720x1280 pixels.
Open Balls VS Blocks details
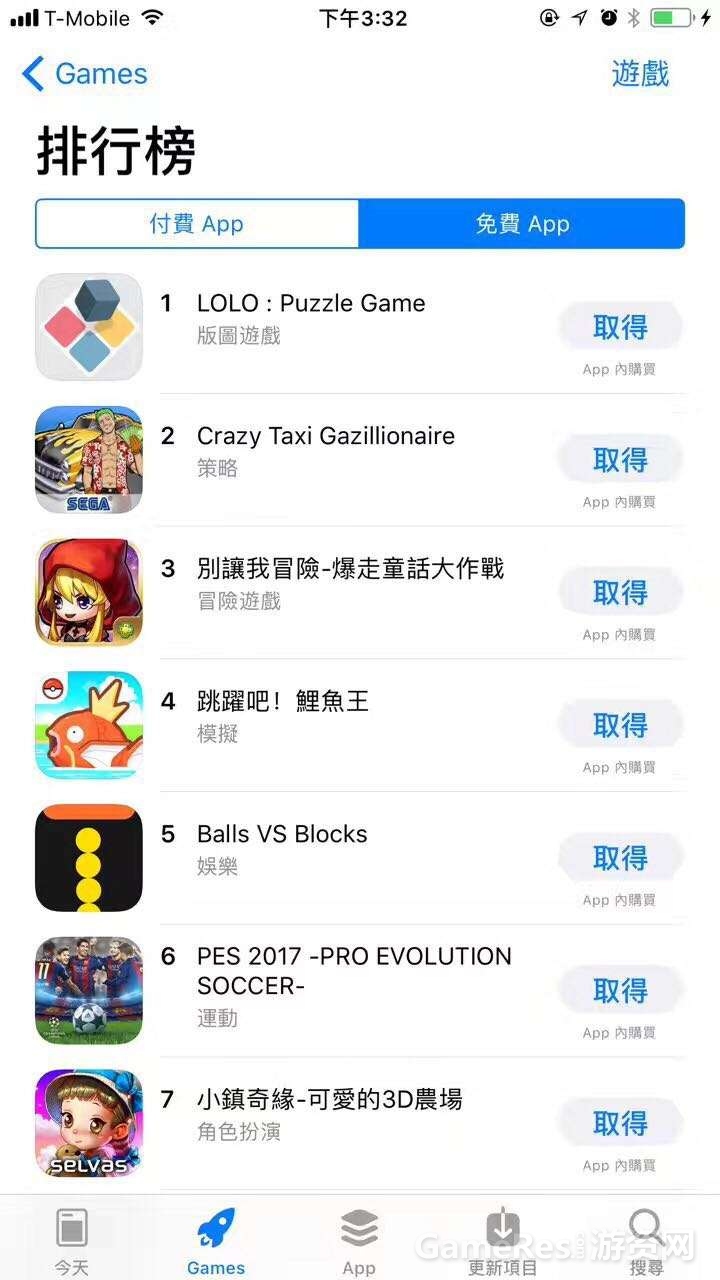[282, 834]
